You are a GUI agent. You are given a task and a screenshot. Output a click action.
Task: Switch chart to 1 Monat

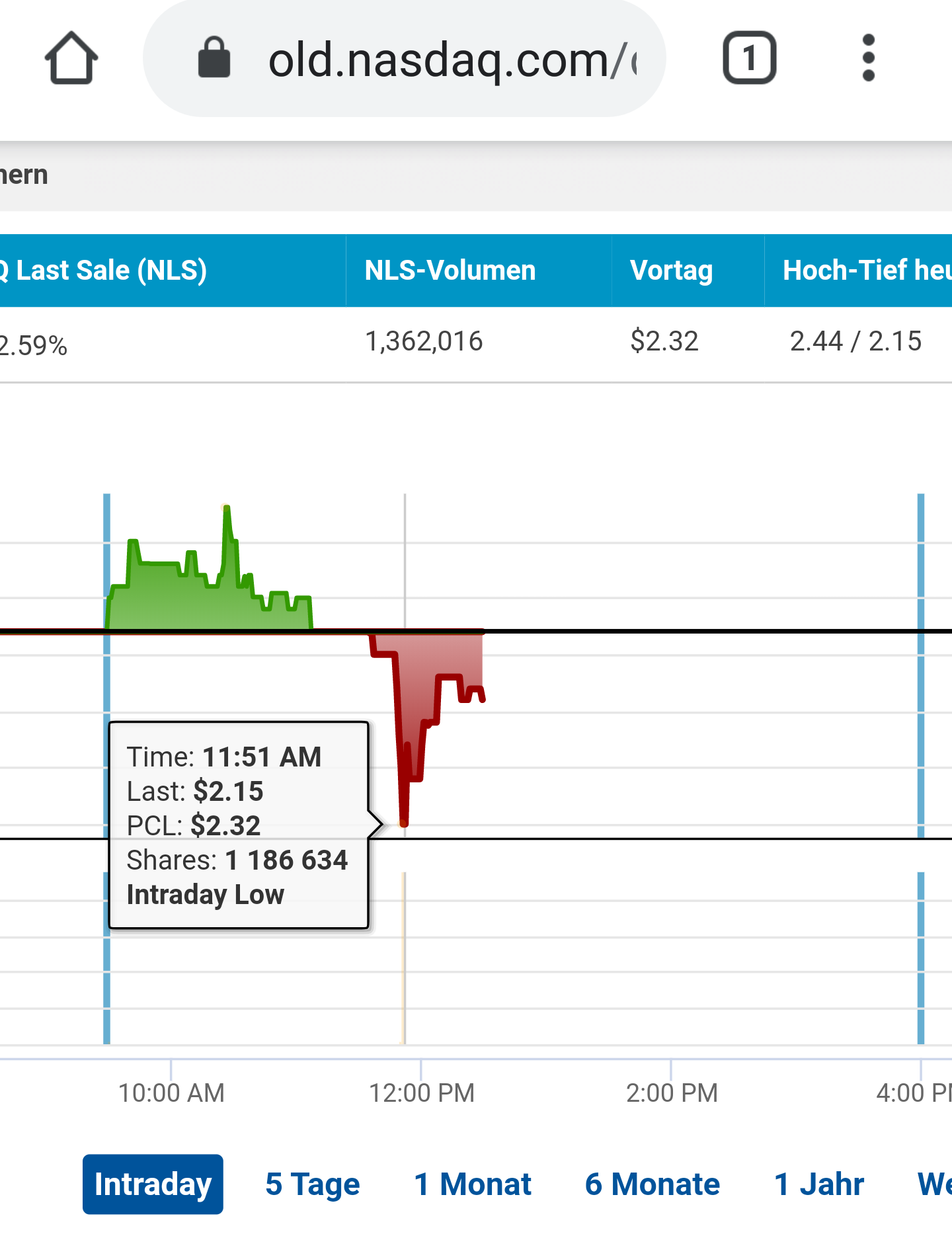(473, 1184)
